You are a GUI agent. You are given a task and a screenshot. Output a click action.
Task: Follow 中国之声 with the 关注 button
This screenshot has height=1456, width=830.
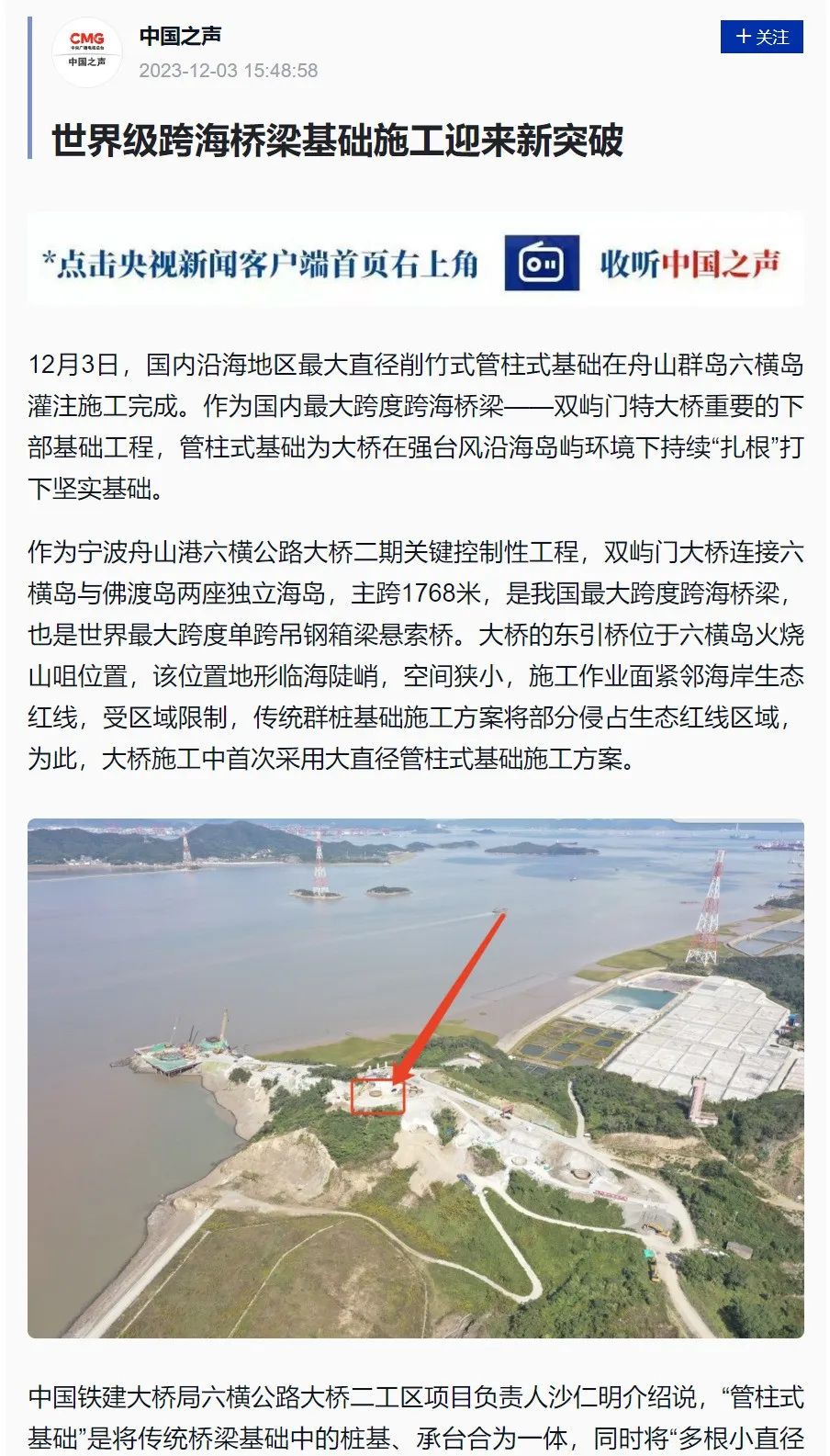761,37
